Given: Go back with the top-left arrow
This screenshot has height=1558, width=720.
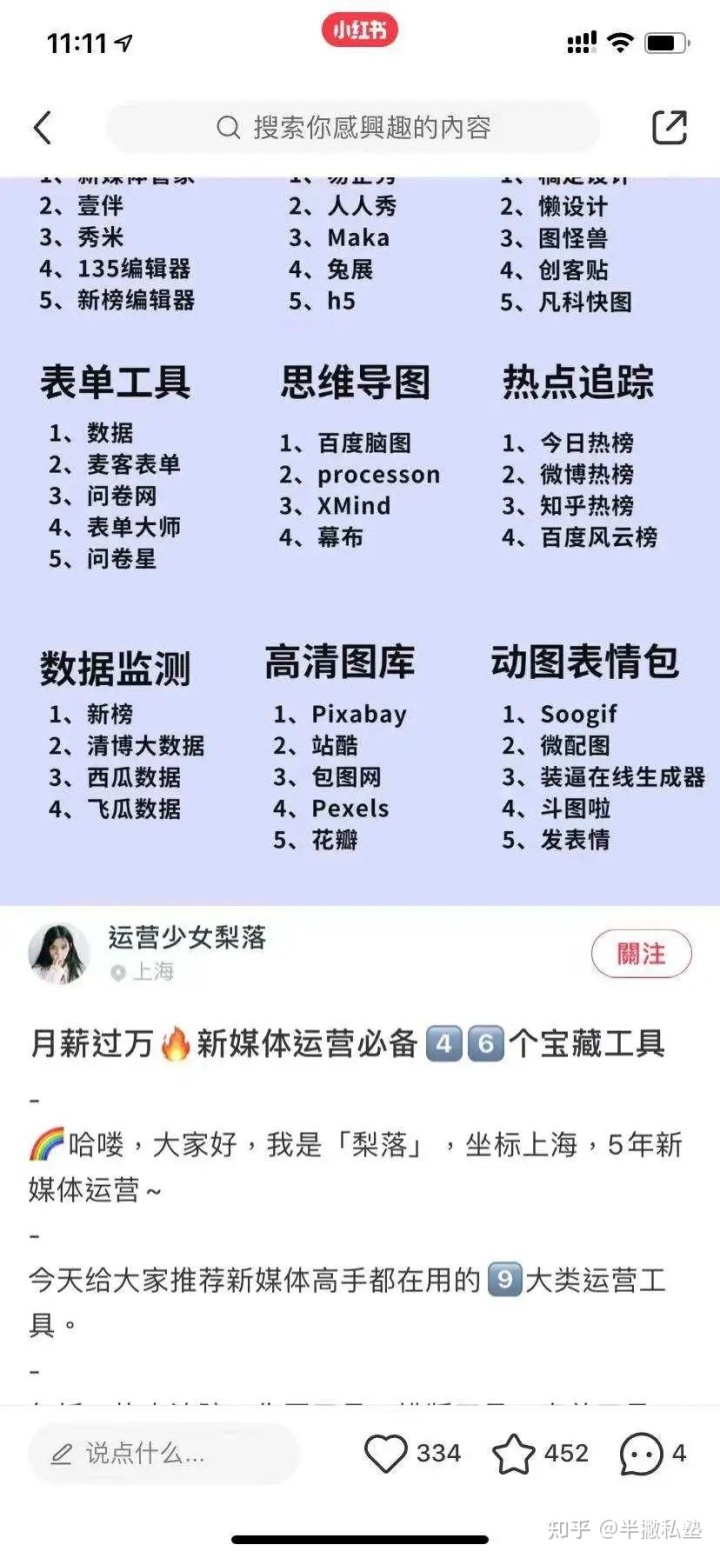Looking at the screenshot, I should tap(42, 128).
